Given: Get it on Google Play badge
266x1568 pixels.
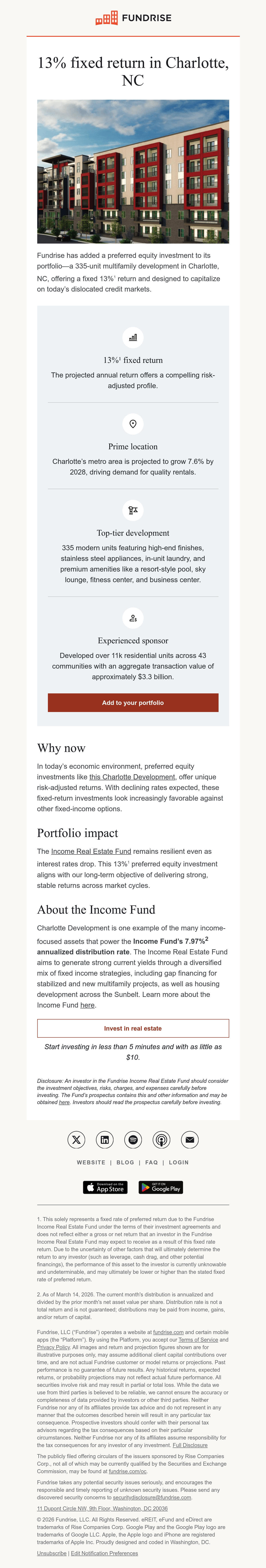Looking at the screenshot, I should 161,1187.
